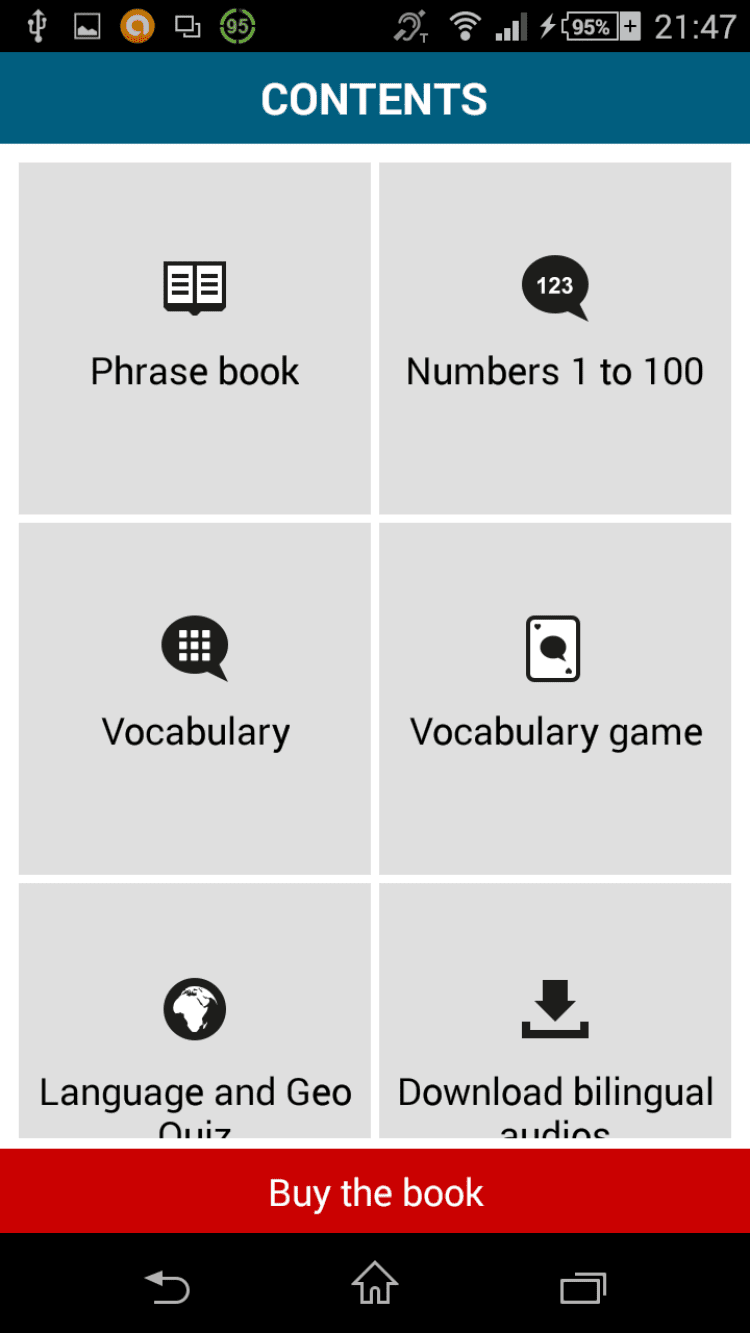Go back using system back button
This screenshot has width=750, height=1333.
pos(167,1286)
